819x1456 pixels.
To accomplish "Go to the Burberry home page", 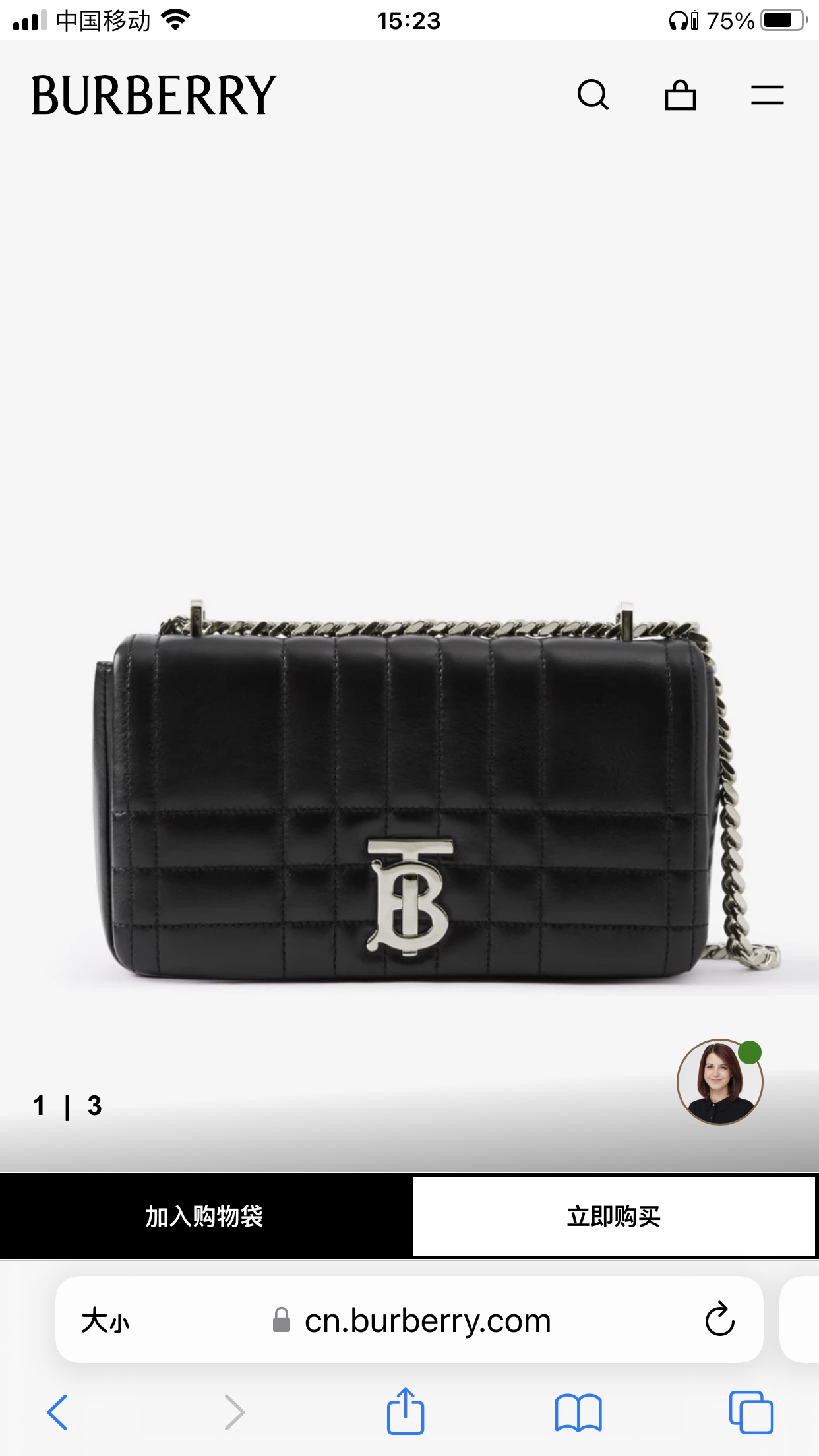I will 154,96.
